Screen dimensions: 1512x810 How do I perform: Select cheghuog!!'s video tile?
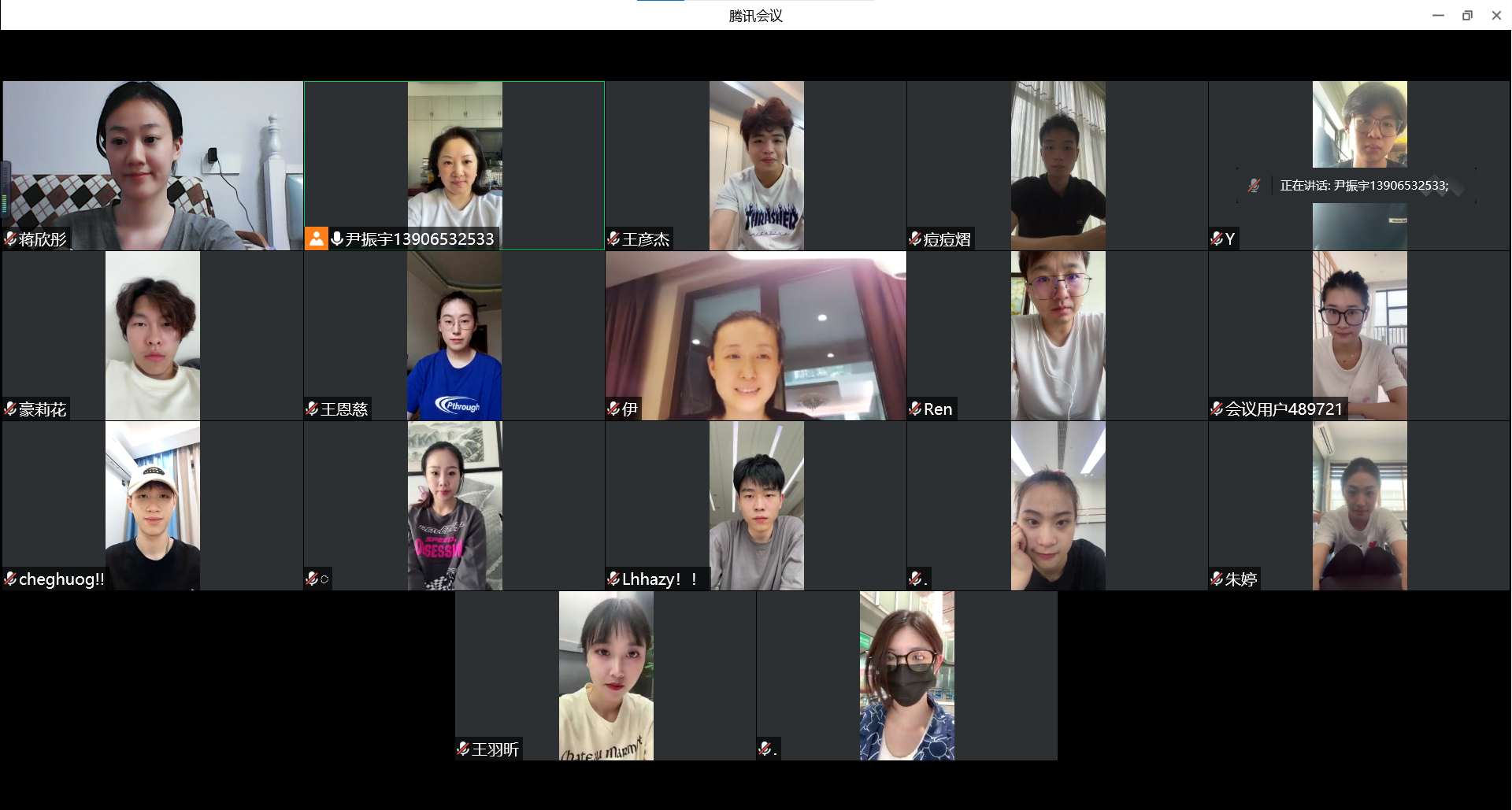[153, 505]
